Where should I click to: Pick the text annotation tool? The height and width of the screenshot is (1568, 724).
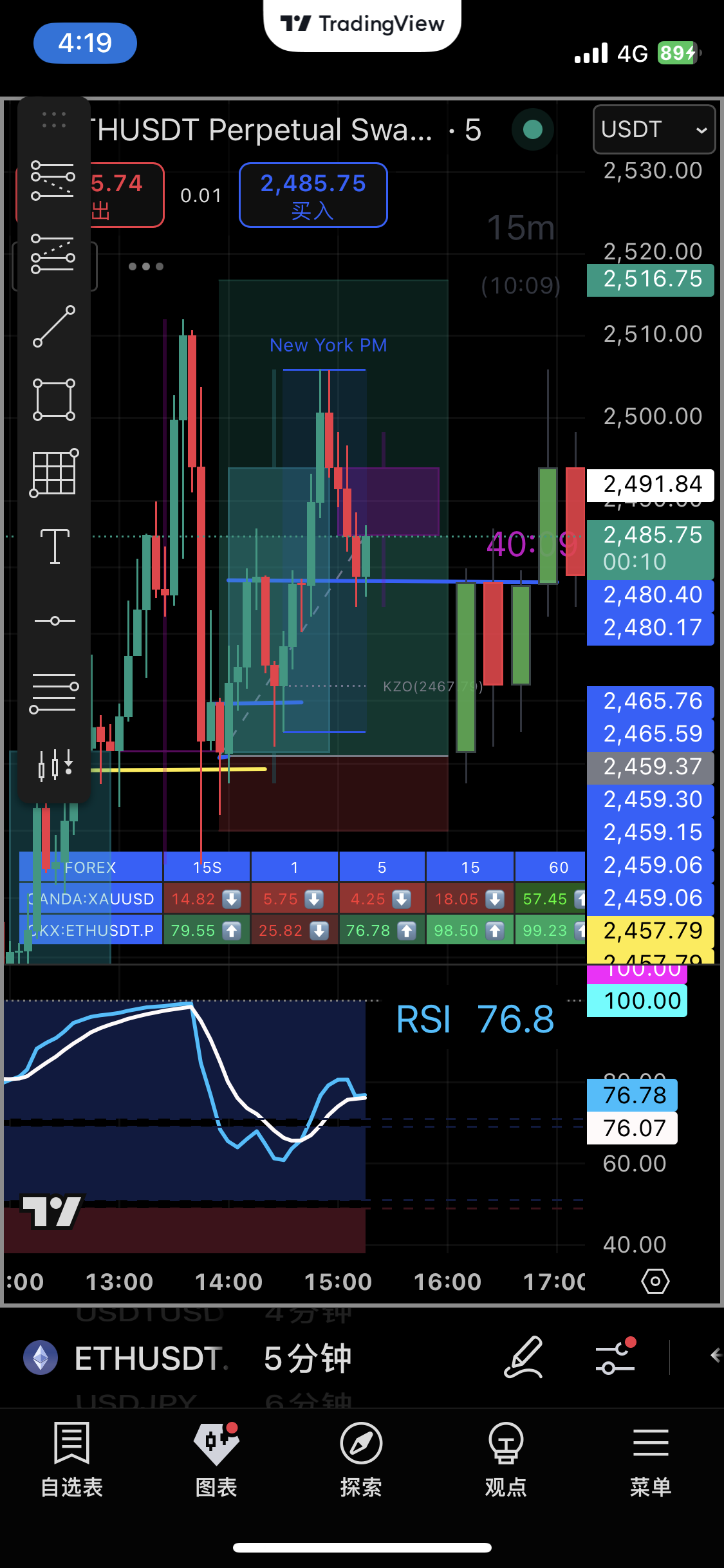(x=54, y=546)
